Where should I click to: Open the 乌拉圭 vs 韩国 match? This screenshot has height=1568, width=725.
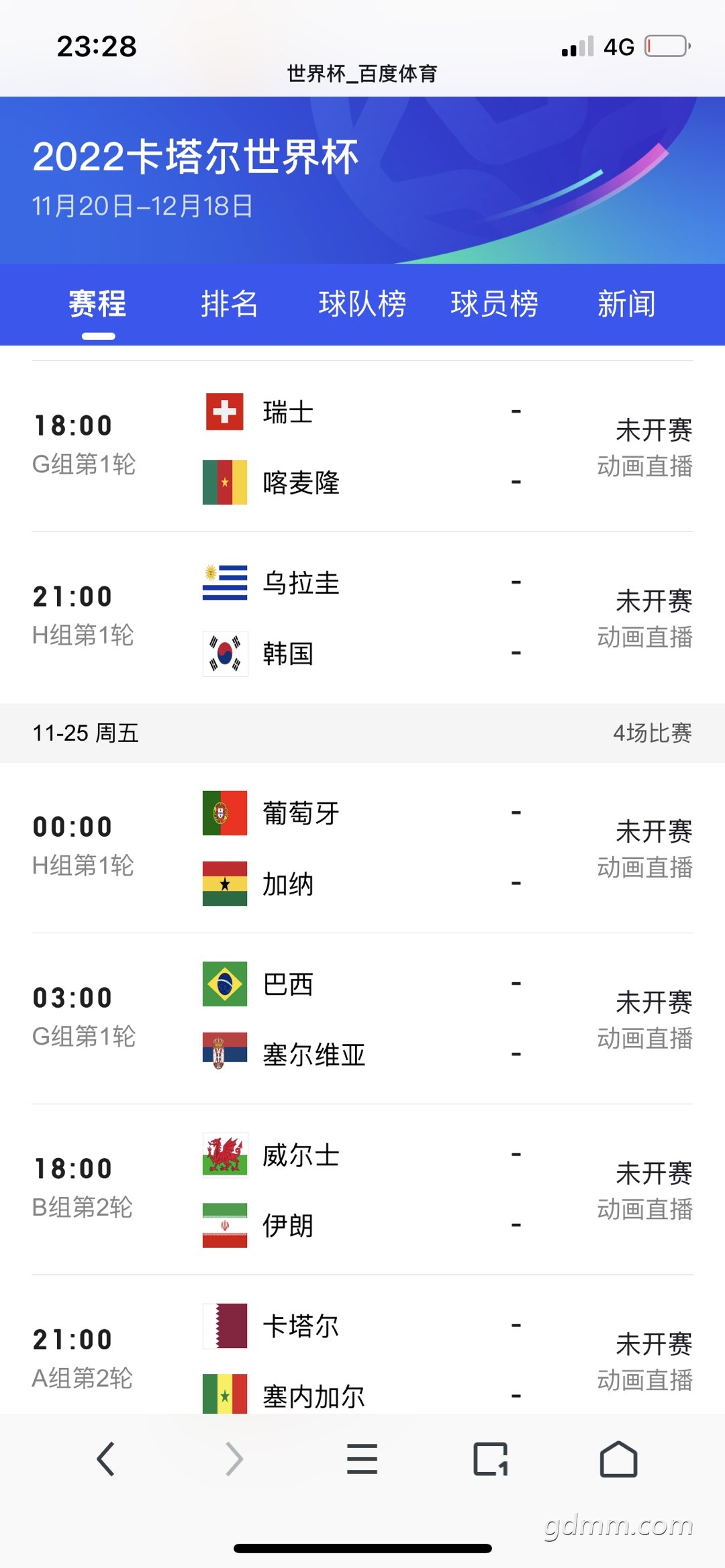click(x=362, y=618)
